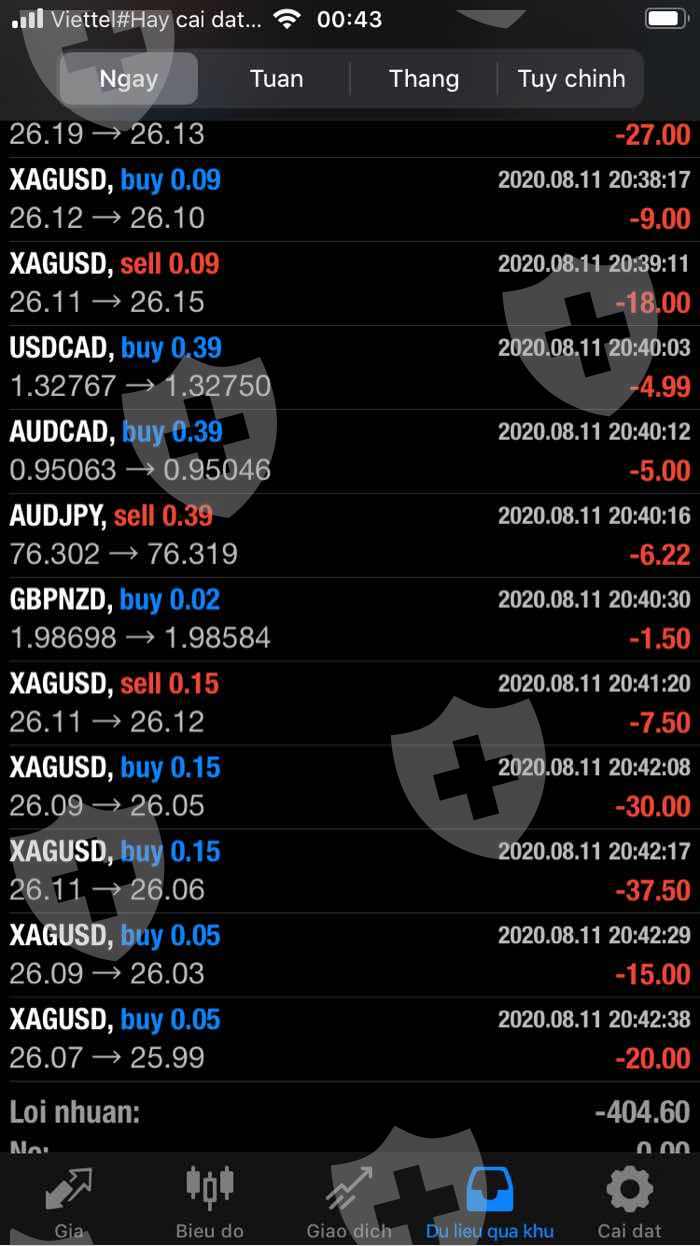Tap the XAGUSD sell 0.09 trade row
700x1246 pixels.
click(350, 283)
